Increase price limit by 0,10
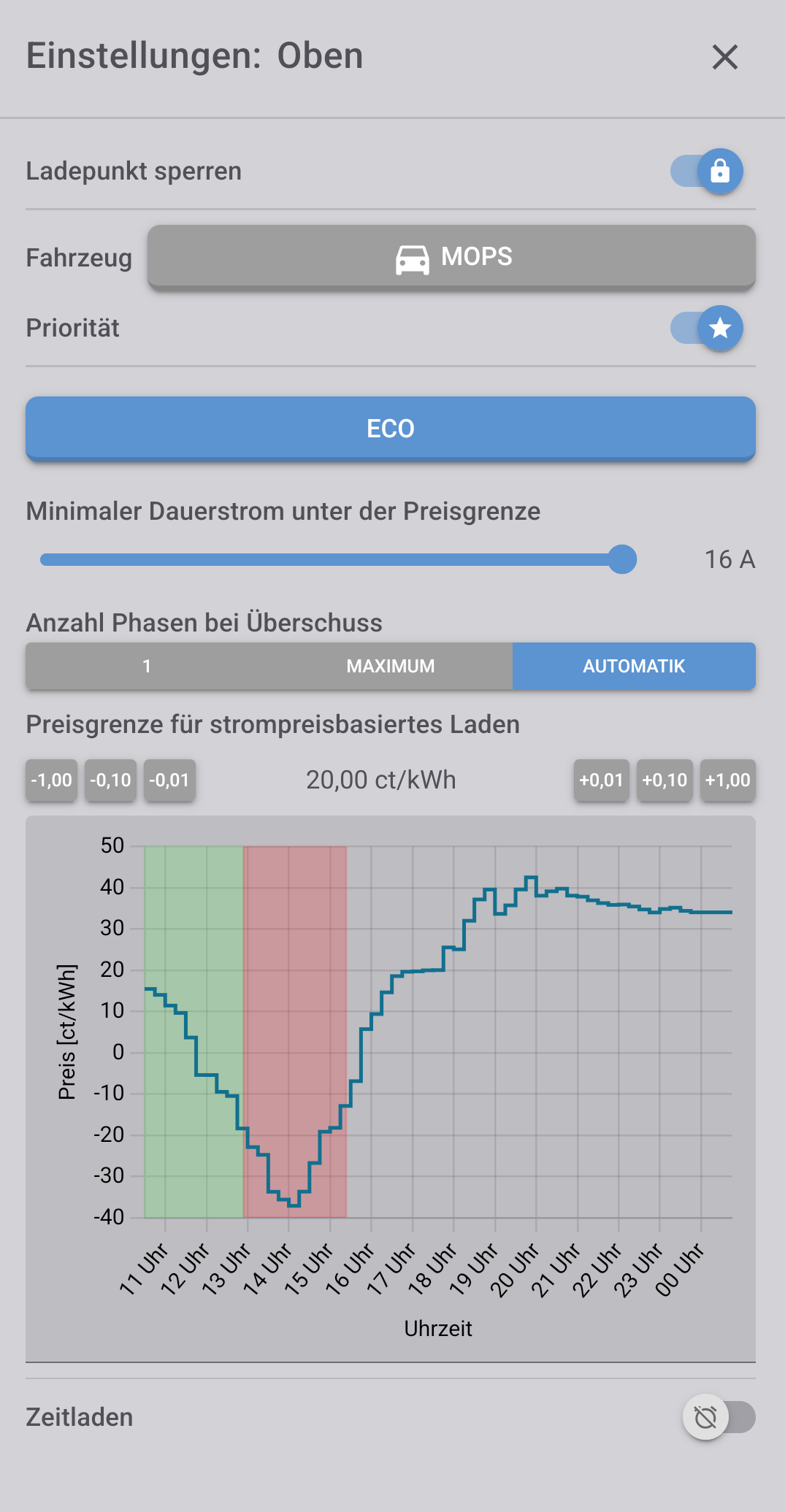Screen dimensions: 785x1512 (x=665, y=780)
